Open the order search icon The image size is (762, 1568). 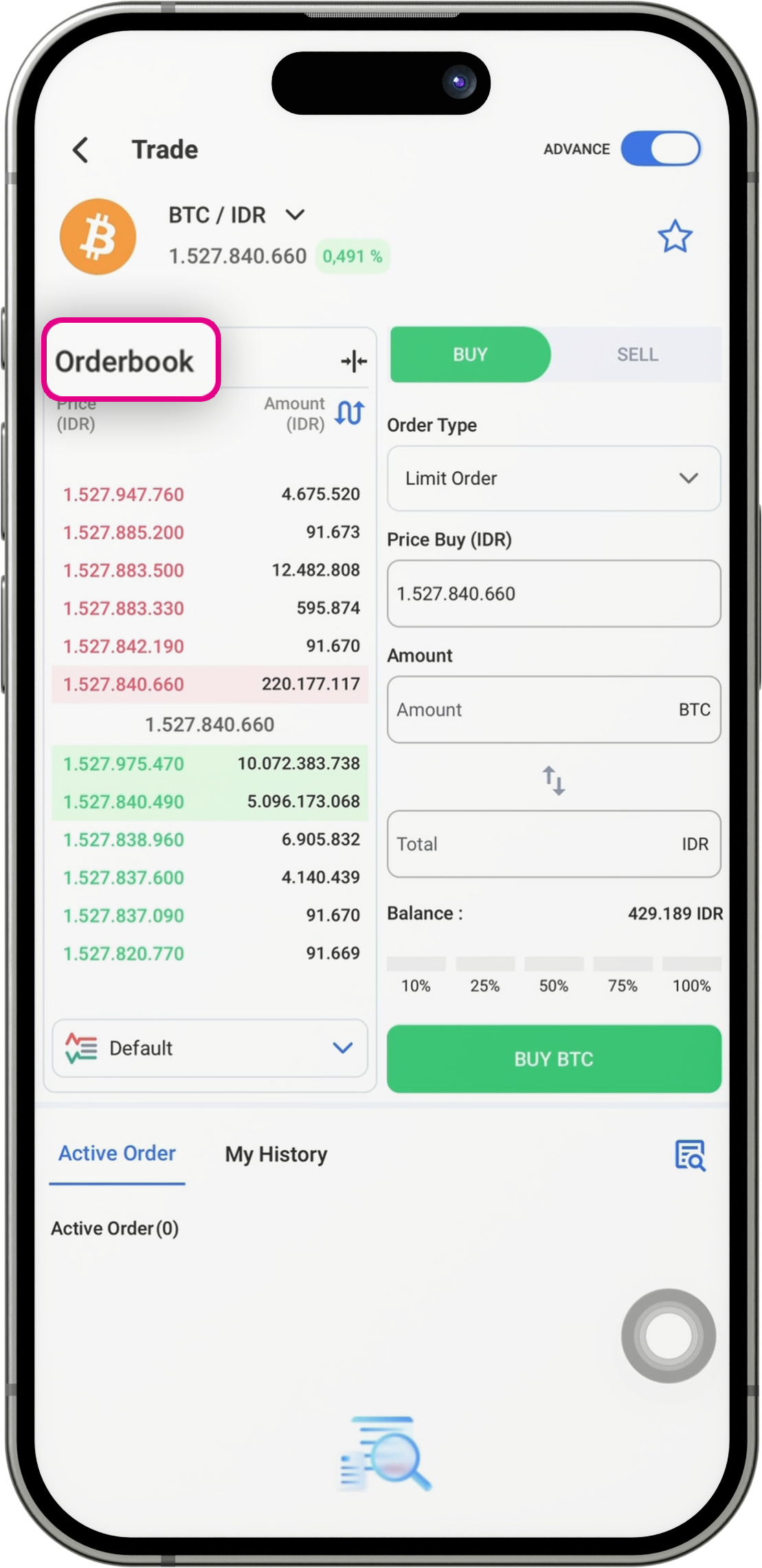(x=690, y=1155)
